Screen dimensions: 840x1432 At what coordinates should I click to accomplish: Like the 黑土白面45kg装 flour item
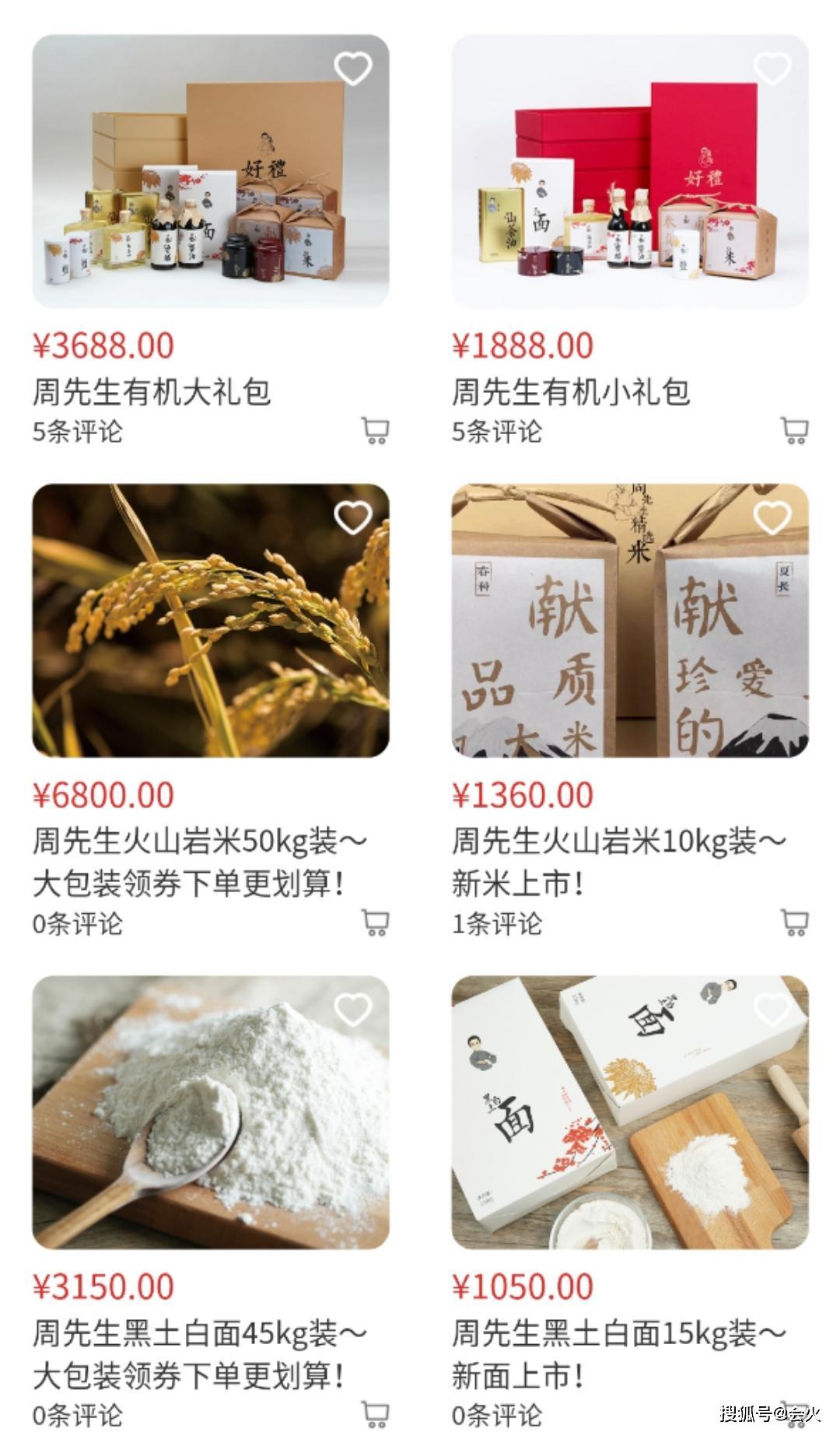(x=353, y=1010)
